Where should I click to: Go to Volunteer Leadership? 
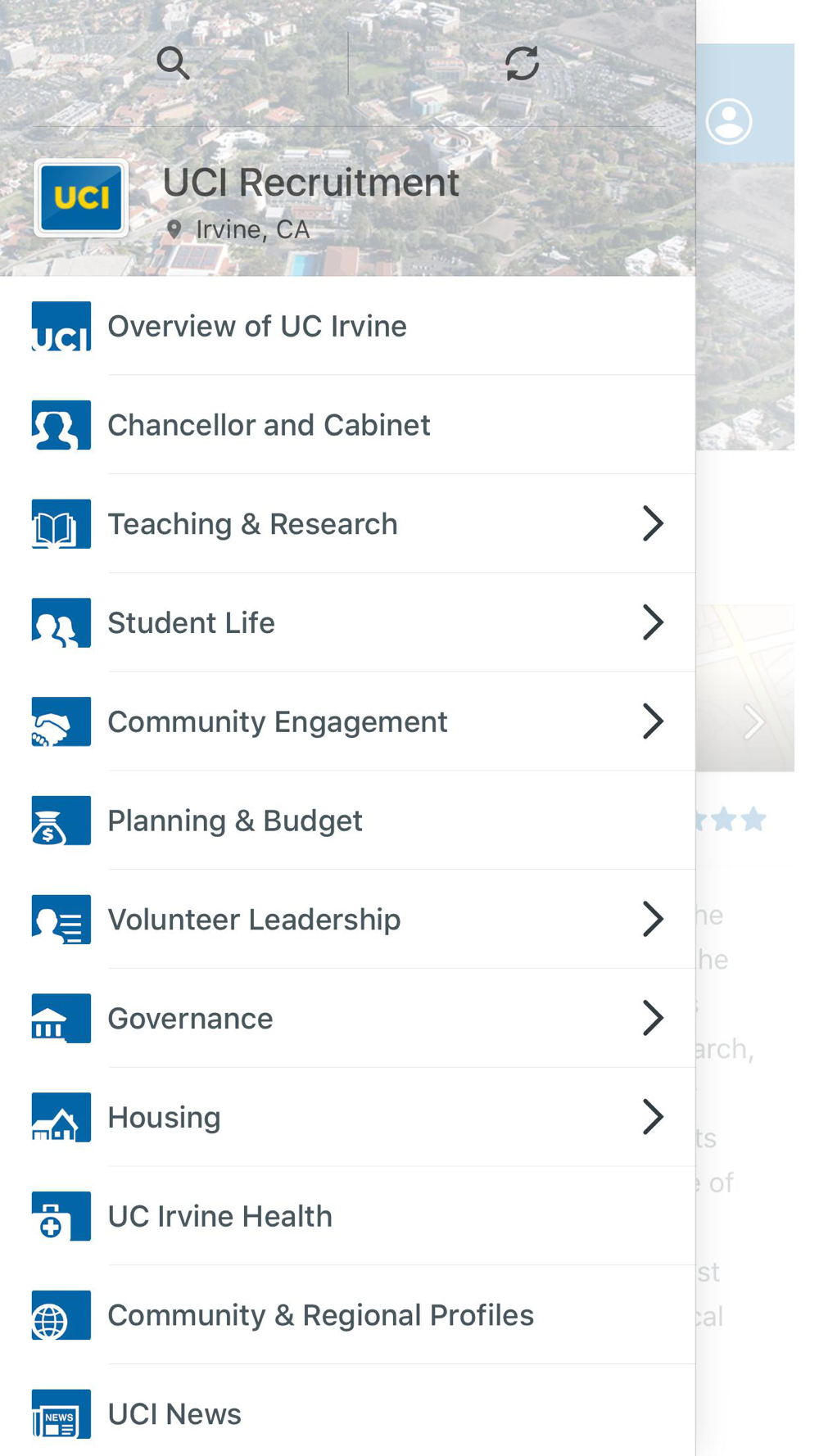[x=348, y=920]
